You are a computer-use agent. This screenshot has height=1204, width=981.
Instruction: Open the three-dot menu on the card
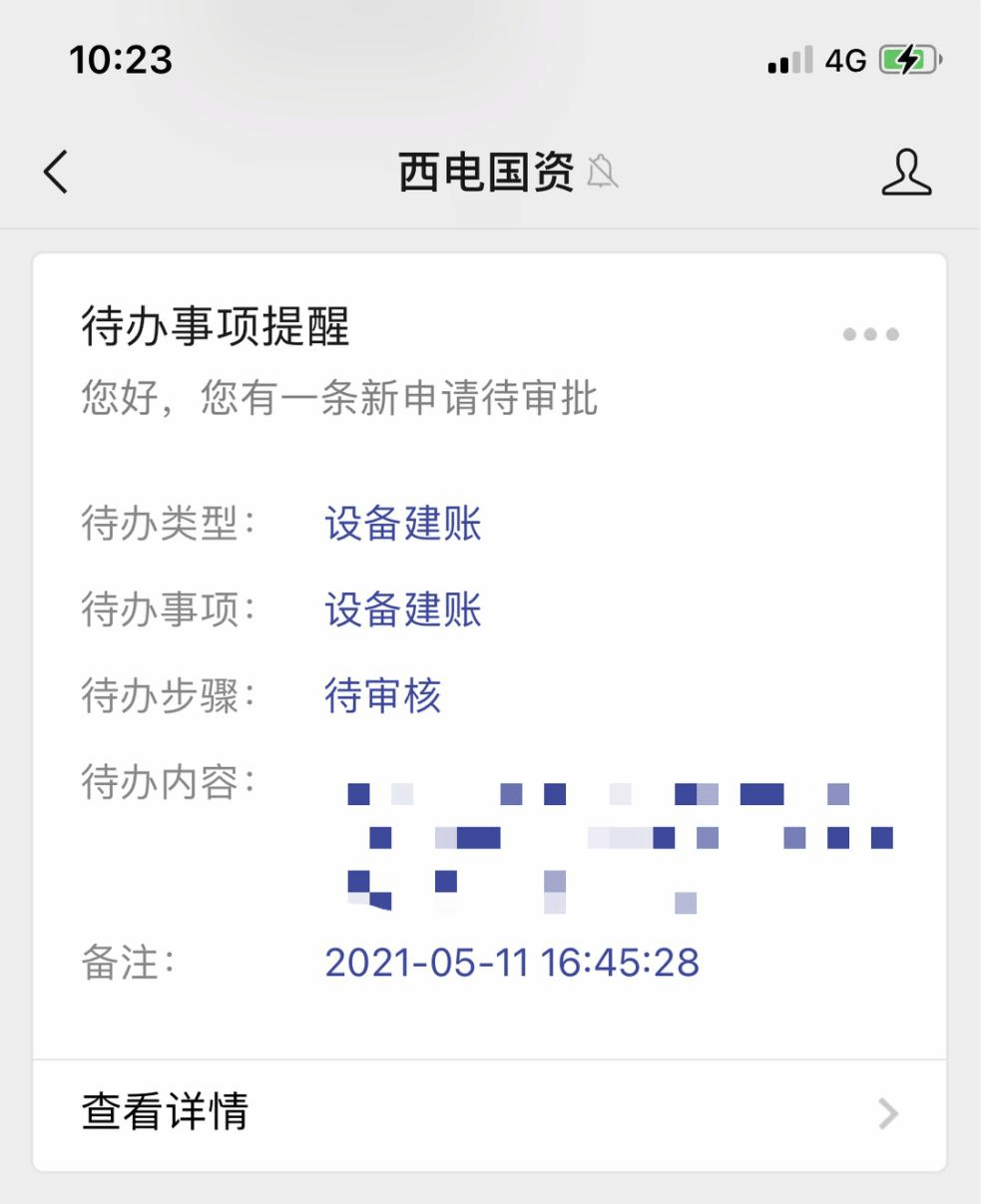[x=870, y=334]
